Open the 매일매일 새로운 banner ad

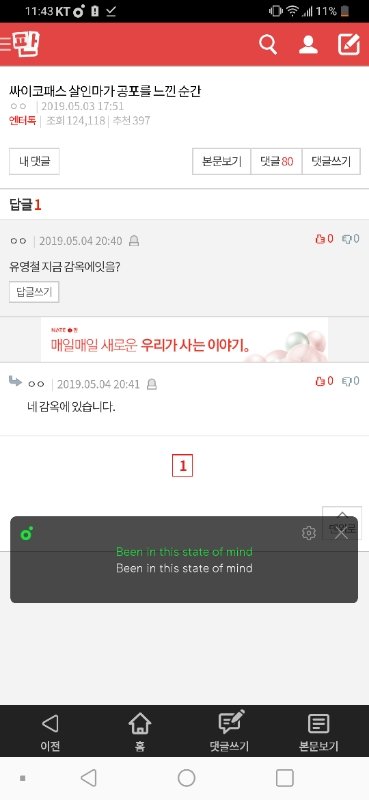184,340
